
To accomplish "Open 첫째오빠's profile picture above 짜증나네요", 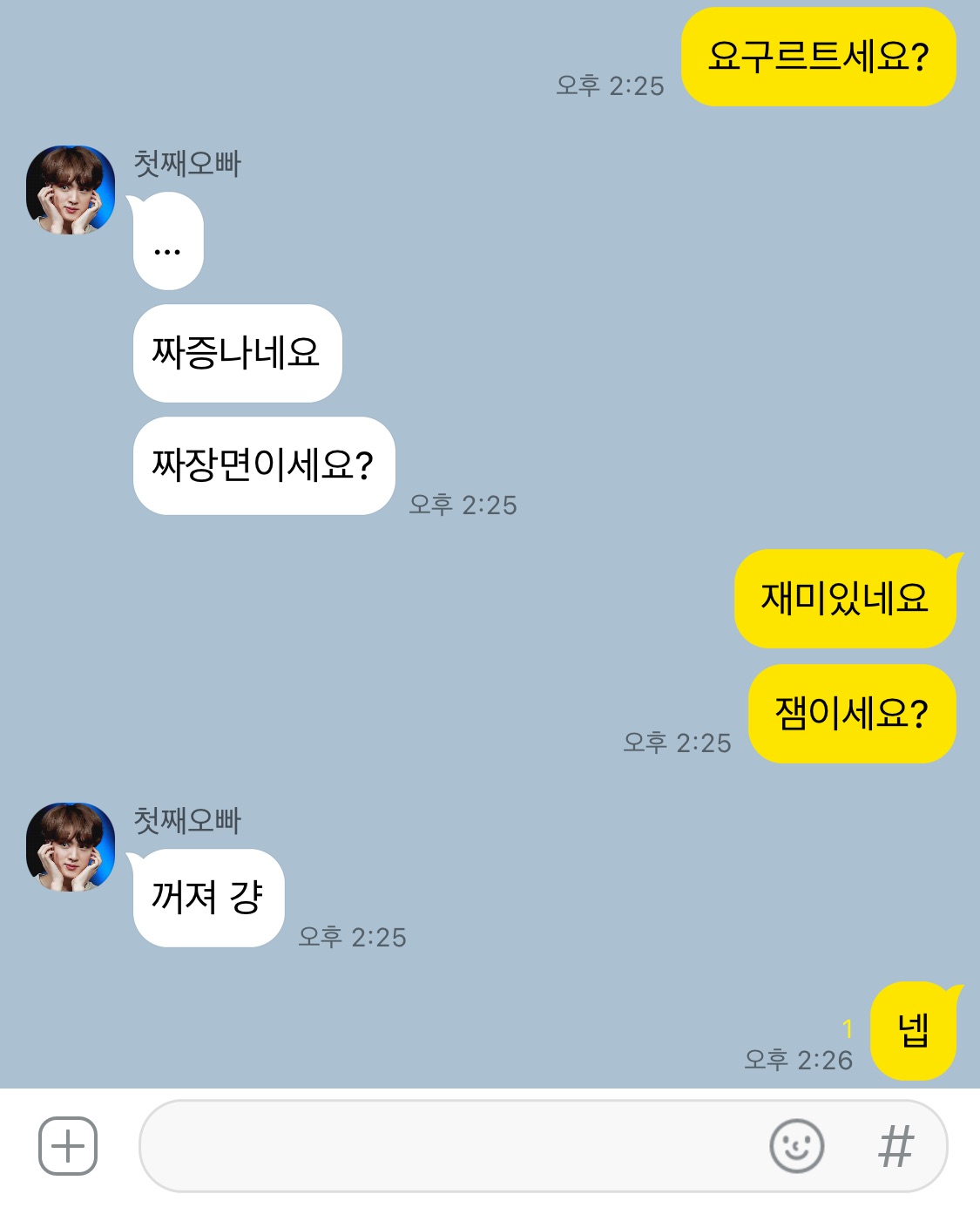I will [71, 190].
